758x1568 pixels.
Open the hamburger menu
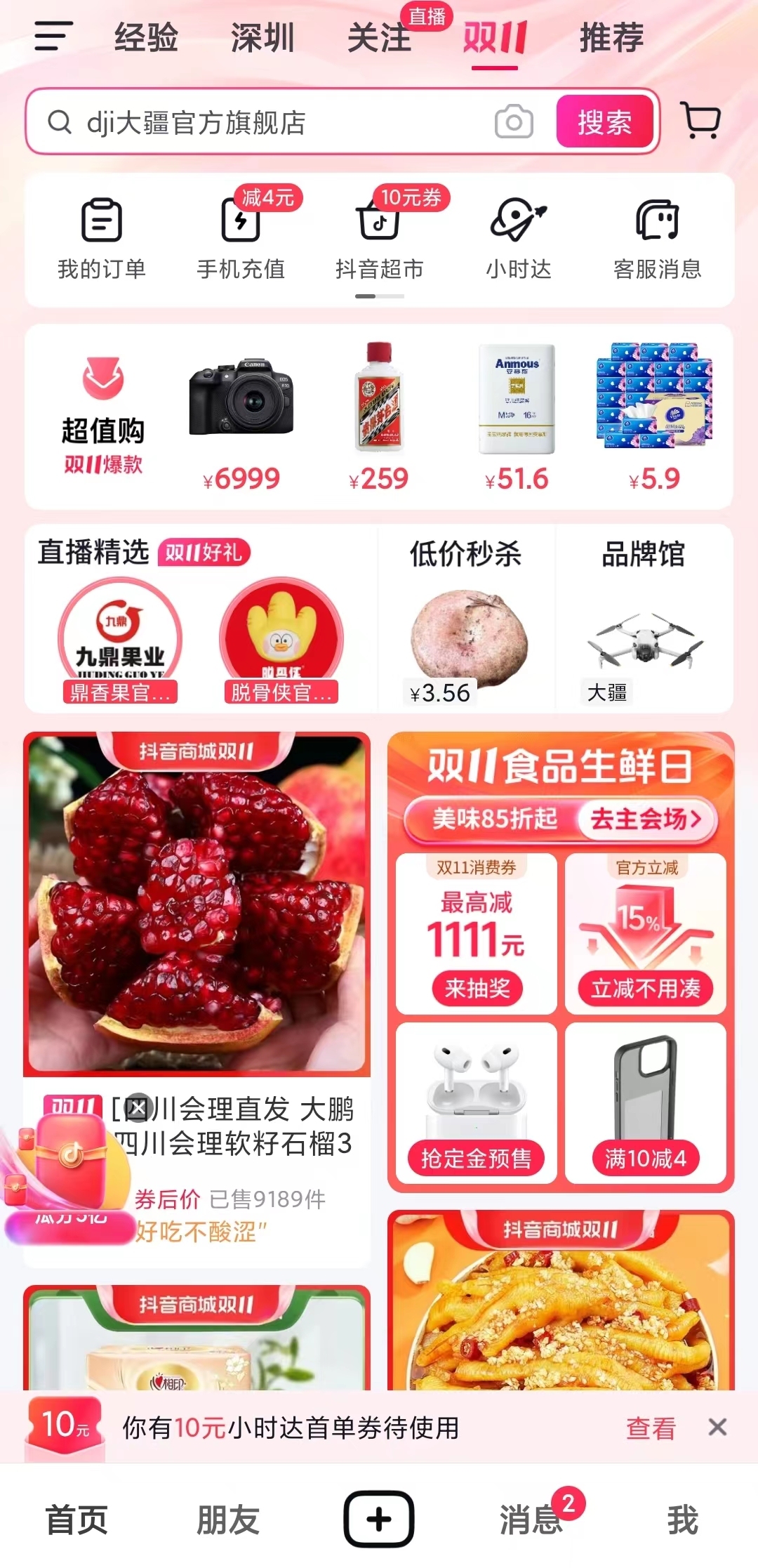click(53, 37)
